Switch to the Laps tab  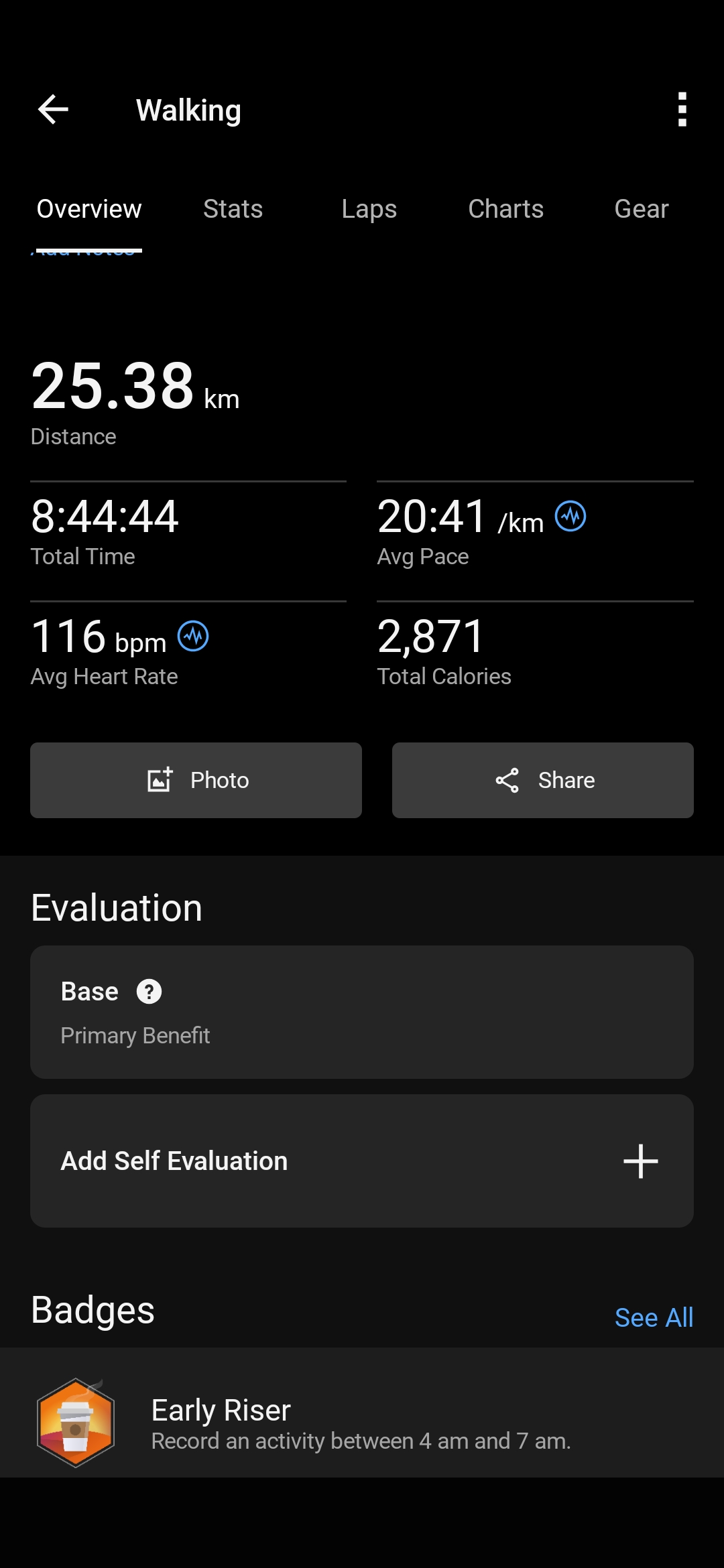[369, 209]
